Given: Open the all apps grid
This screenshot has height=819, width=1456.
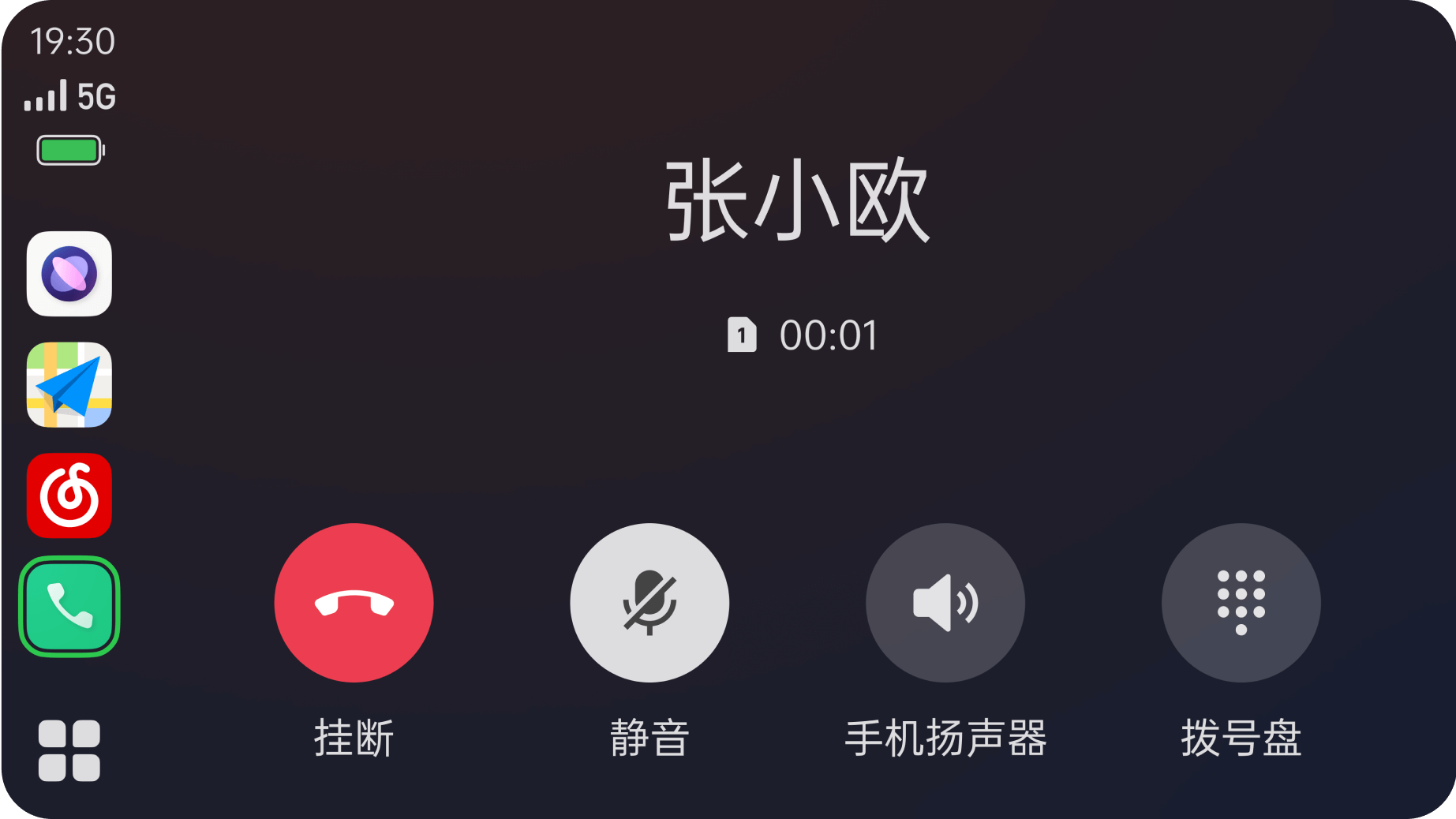Looking at the screenshot, I should coord(69,750).
